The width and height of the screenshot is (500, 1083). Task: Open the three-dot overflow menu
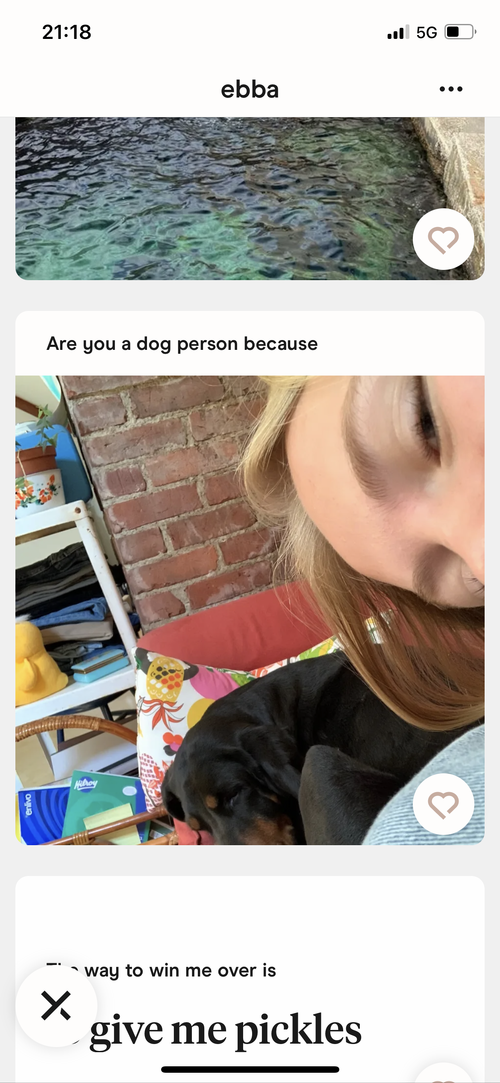451,89
